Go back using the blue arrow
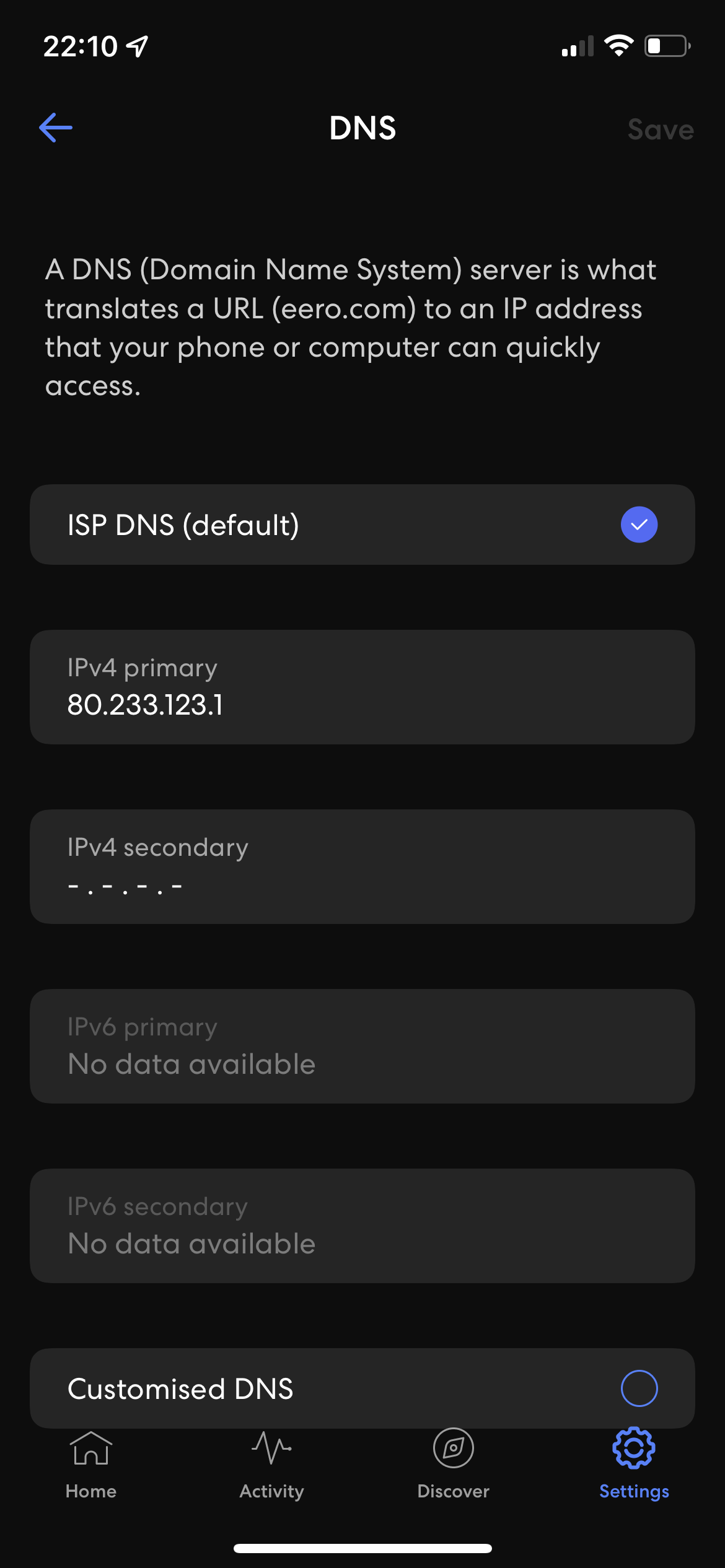725x1568 pixels. (x=56, y=128)
